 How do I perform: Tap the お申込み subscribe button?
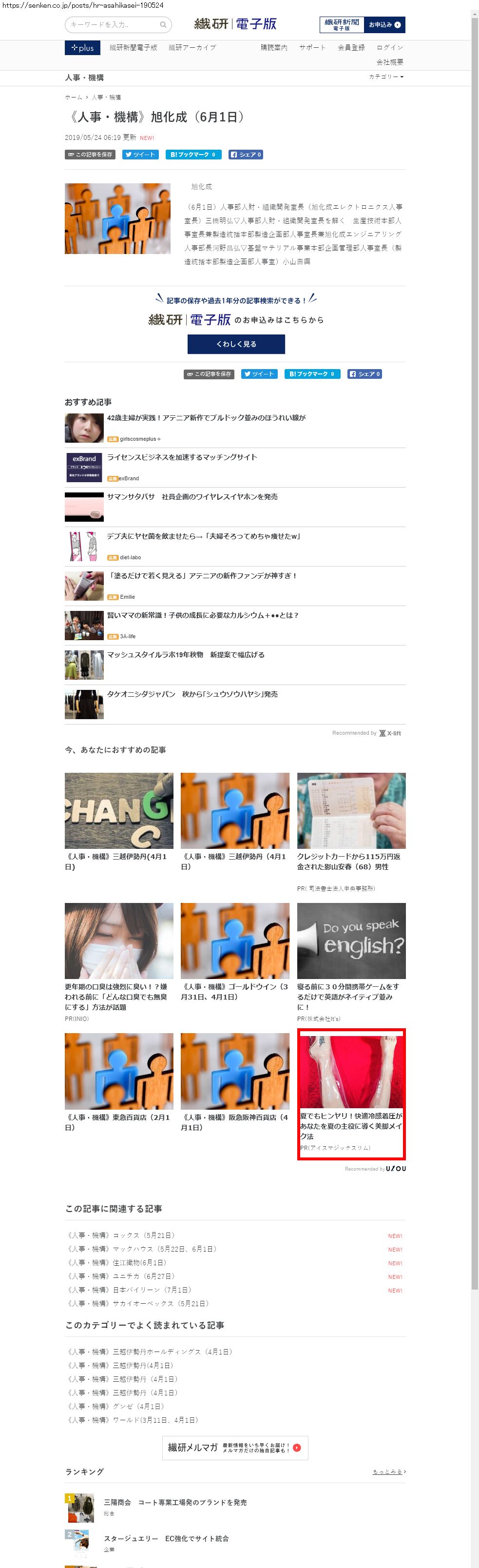coord(384,25)
